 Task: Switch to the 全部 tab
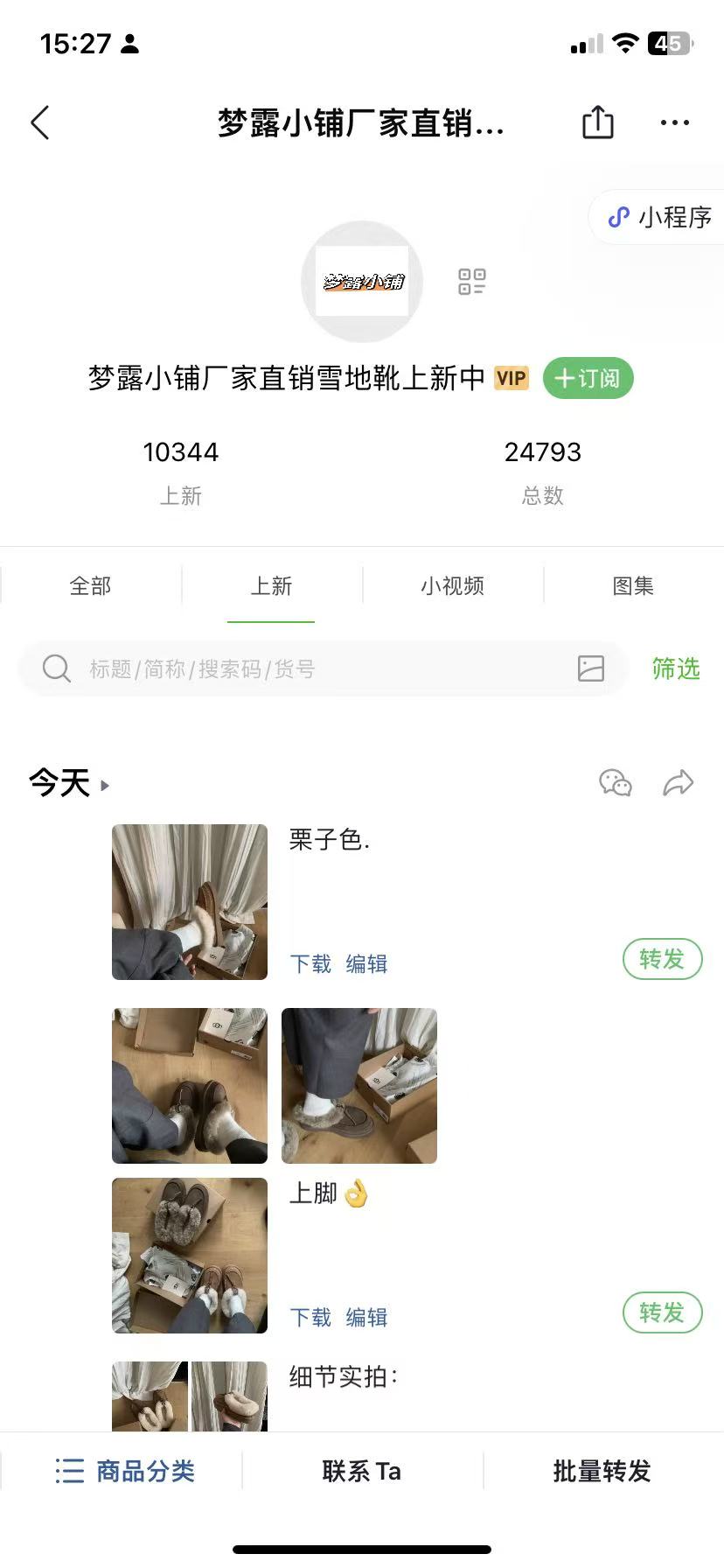coord(90,585)
